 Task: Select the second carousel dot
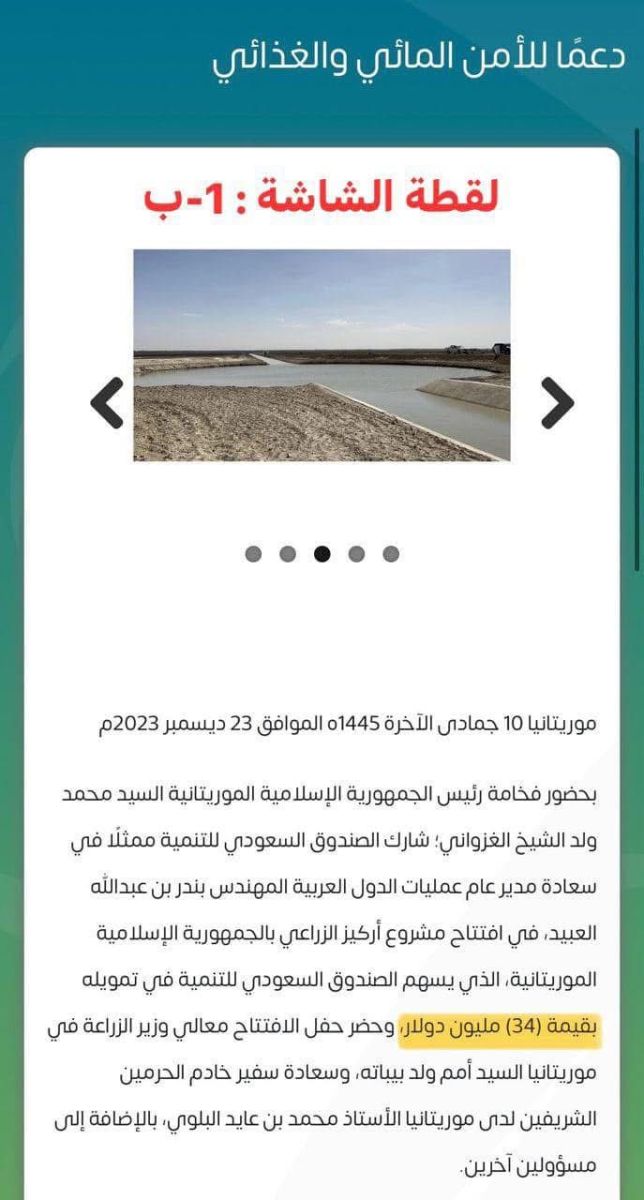pos(288,554)
